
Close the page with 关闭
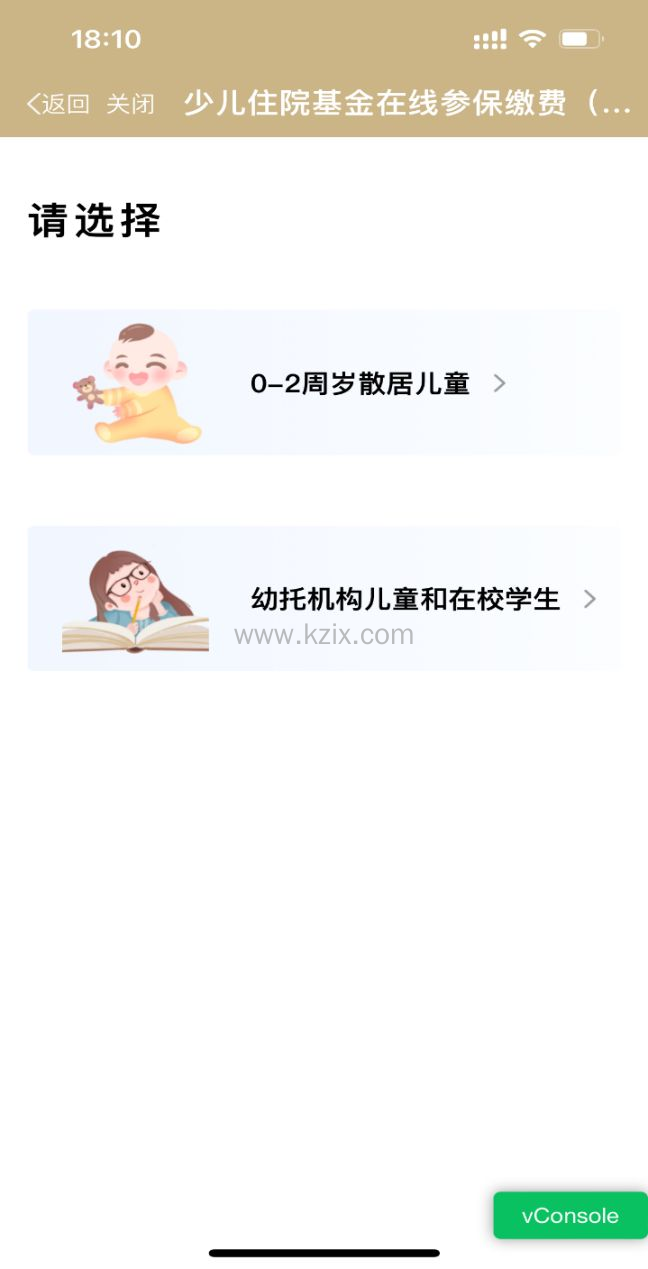(131, 104)
